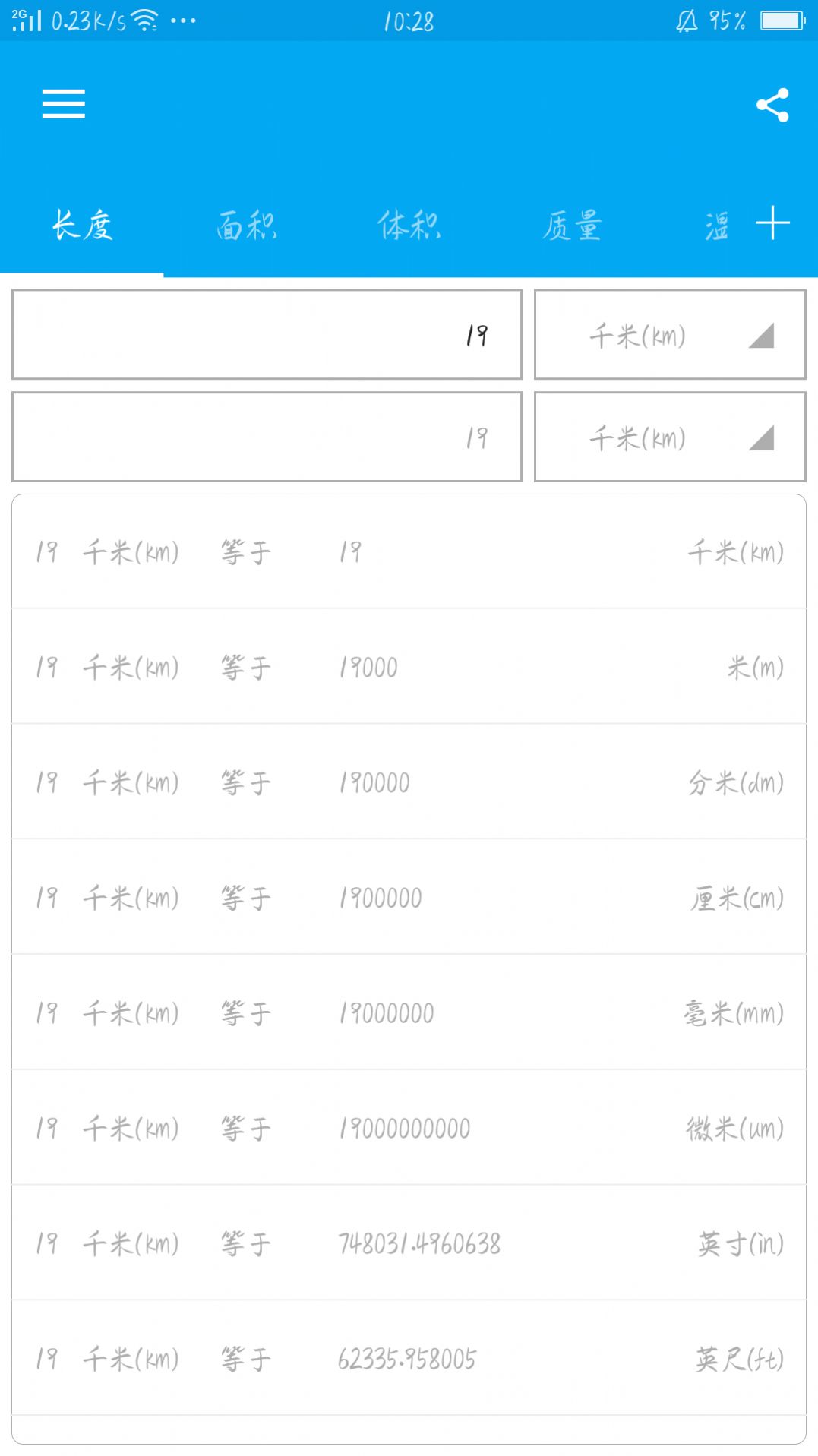
Task: Tap the 英尺(ft) conversion row
Action: point(409,1360)
